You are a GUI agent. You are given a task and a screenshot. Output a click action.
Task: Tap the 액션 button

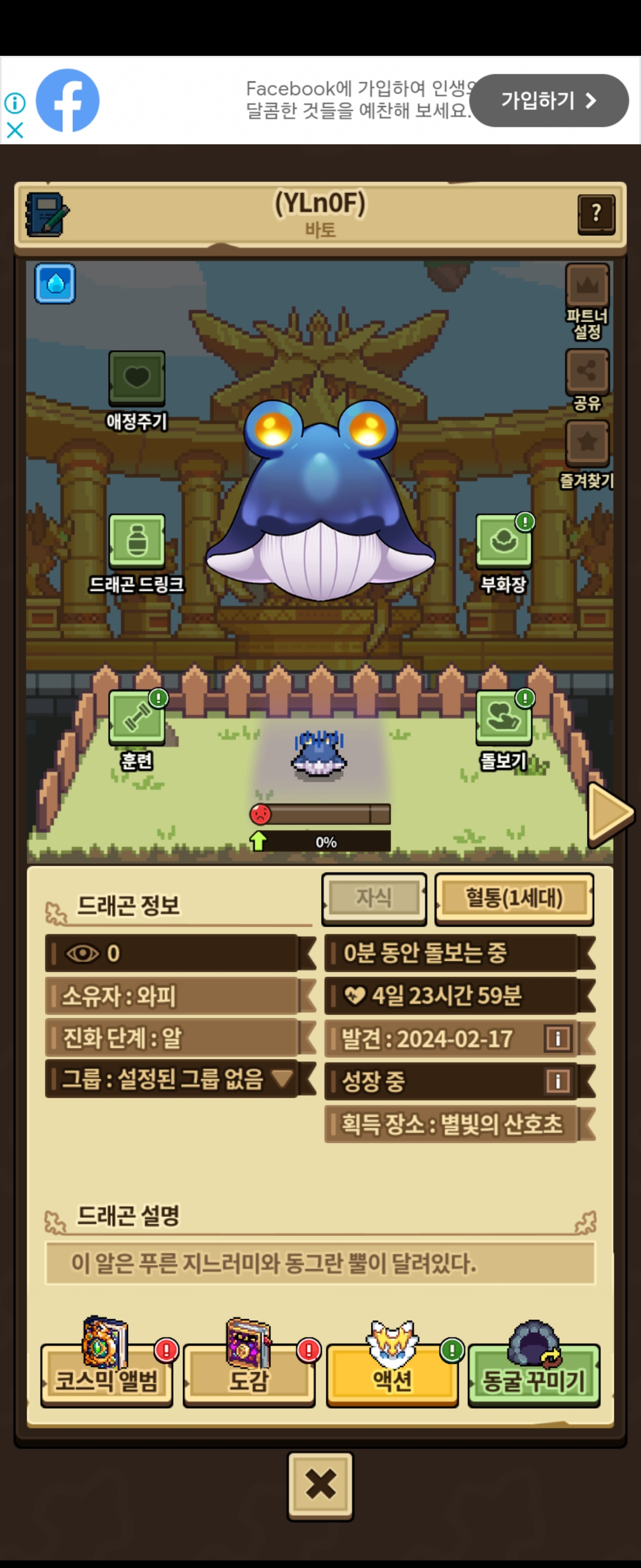click(392, 1379)
